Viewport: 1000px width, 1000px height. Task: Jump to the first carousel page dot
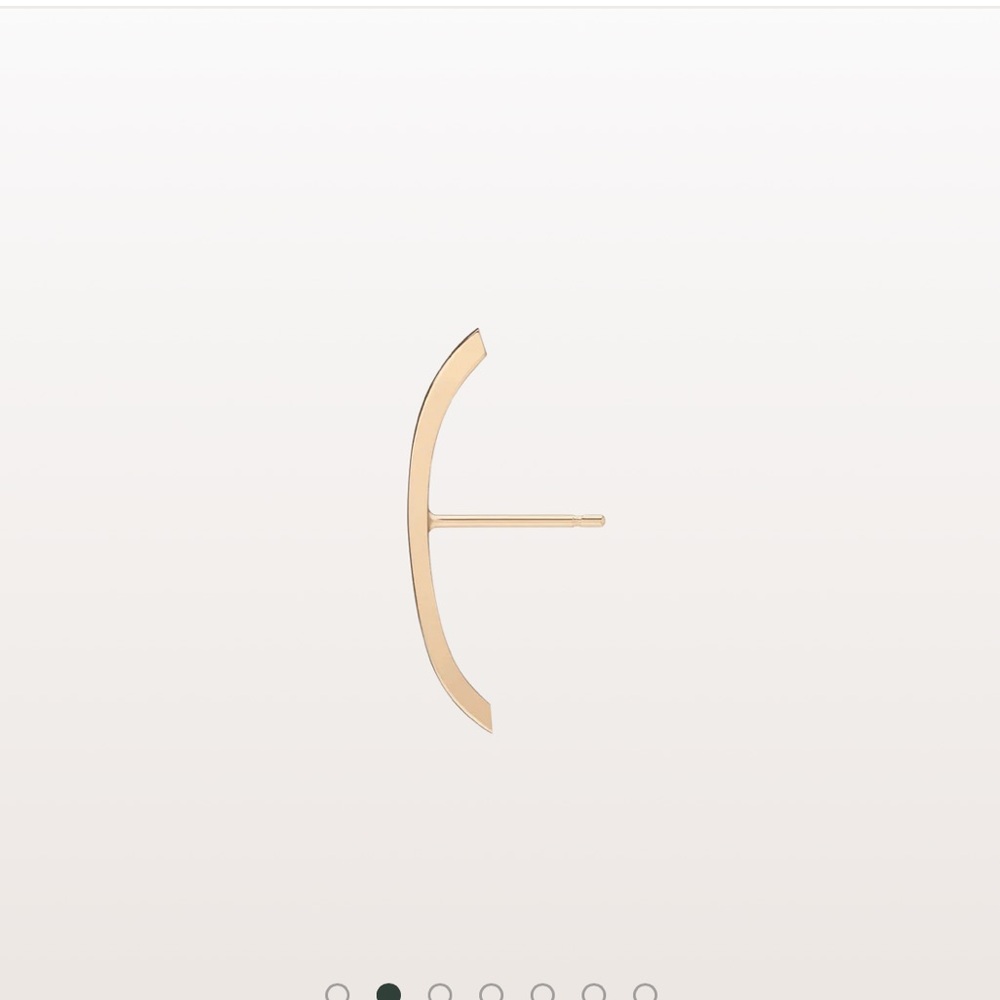(338, 993)
